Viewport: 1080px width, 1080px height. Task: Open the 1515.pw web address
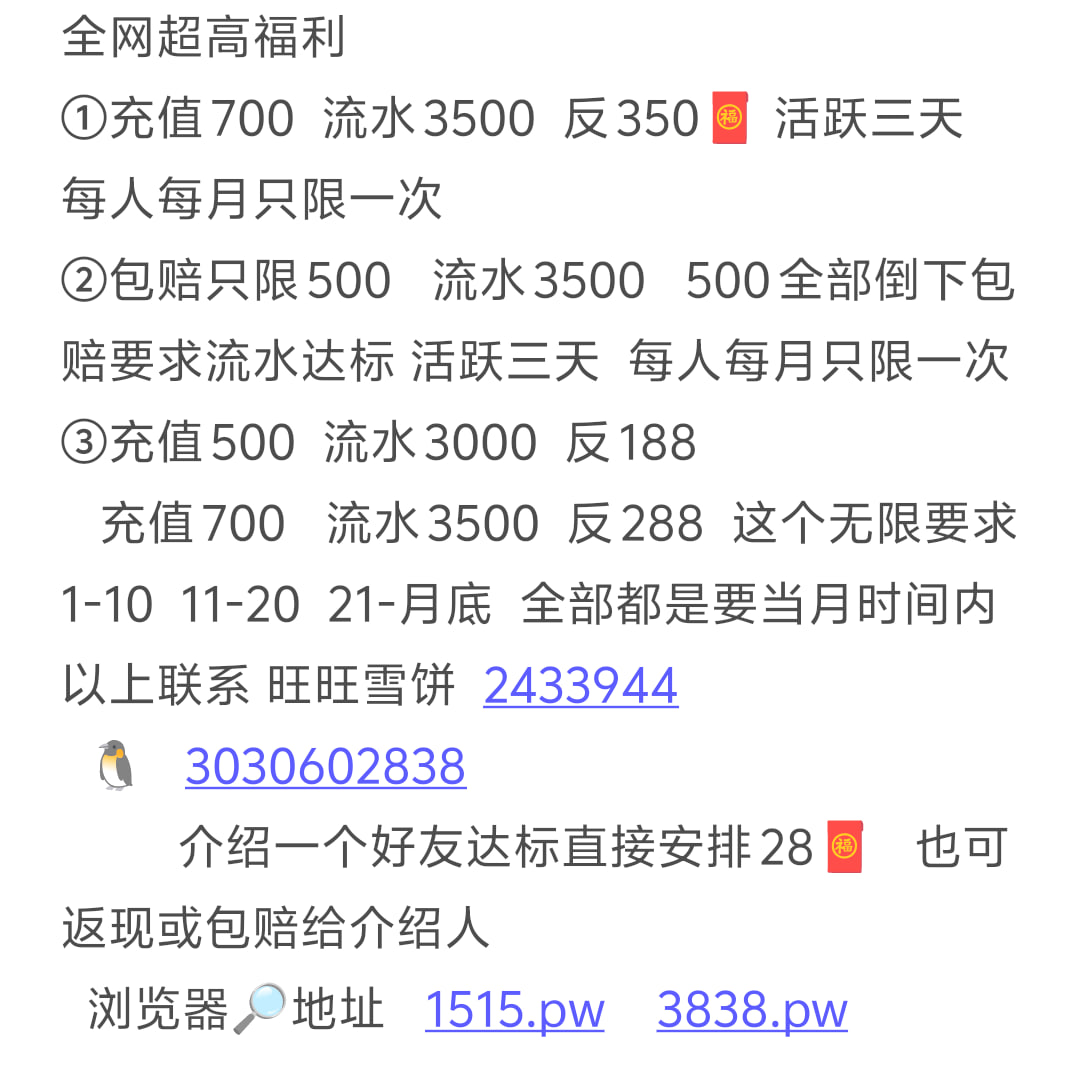(514, 1010)
